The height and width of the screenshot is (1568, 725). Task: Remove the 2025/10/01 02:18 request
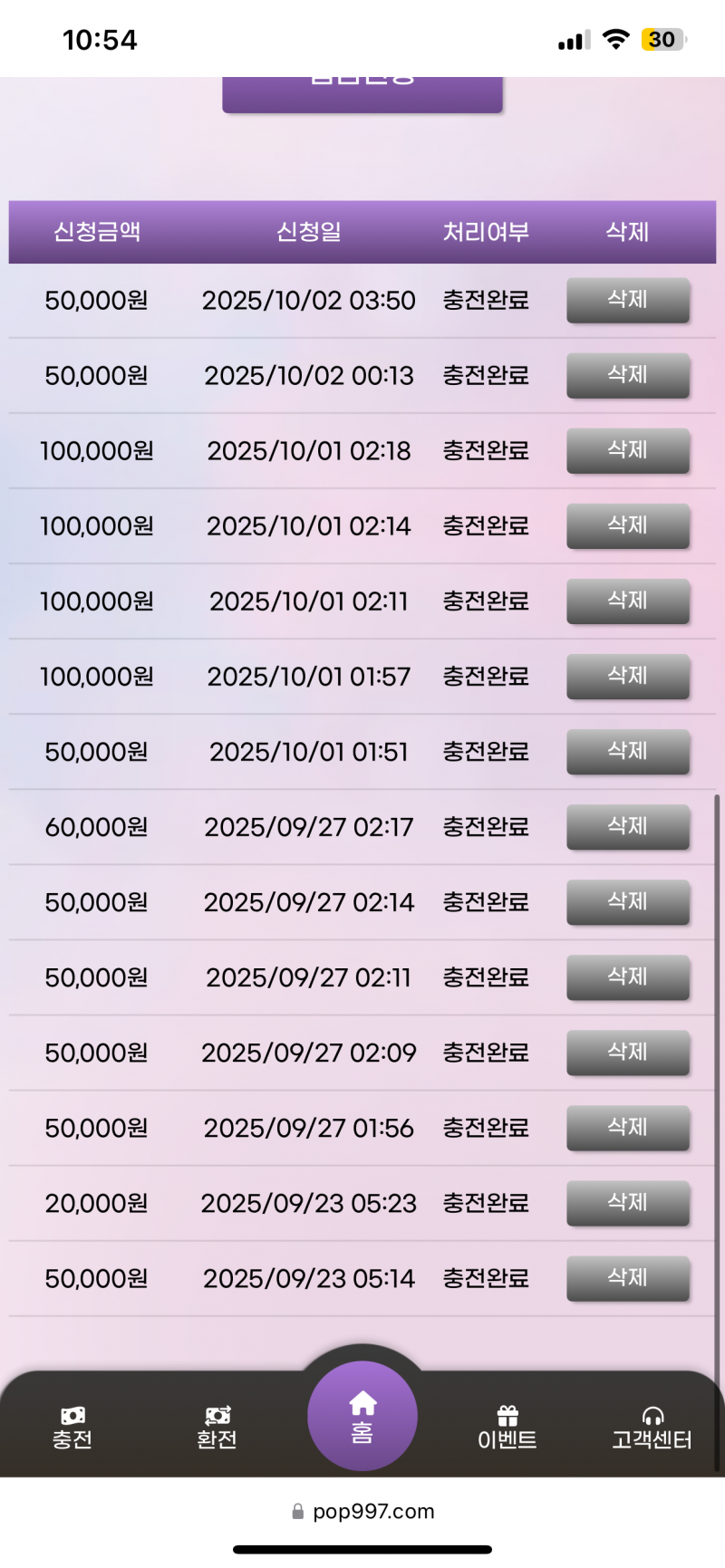click(x=628, y=450)
